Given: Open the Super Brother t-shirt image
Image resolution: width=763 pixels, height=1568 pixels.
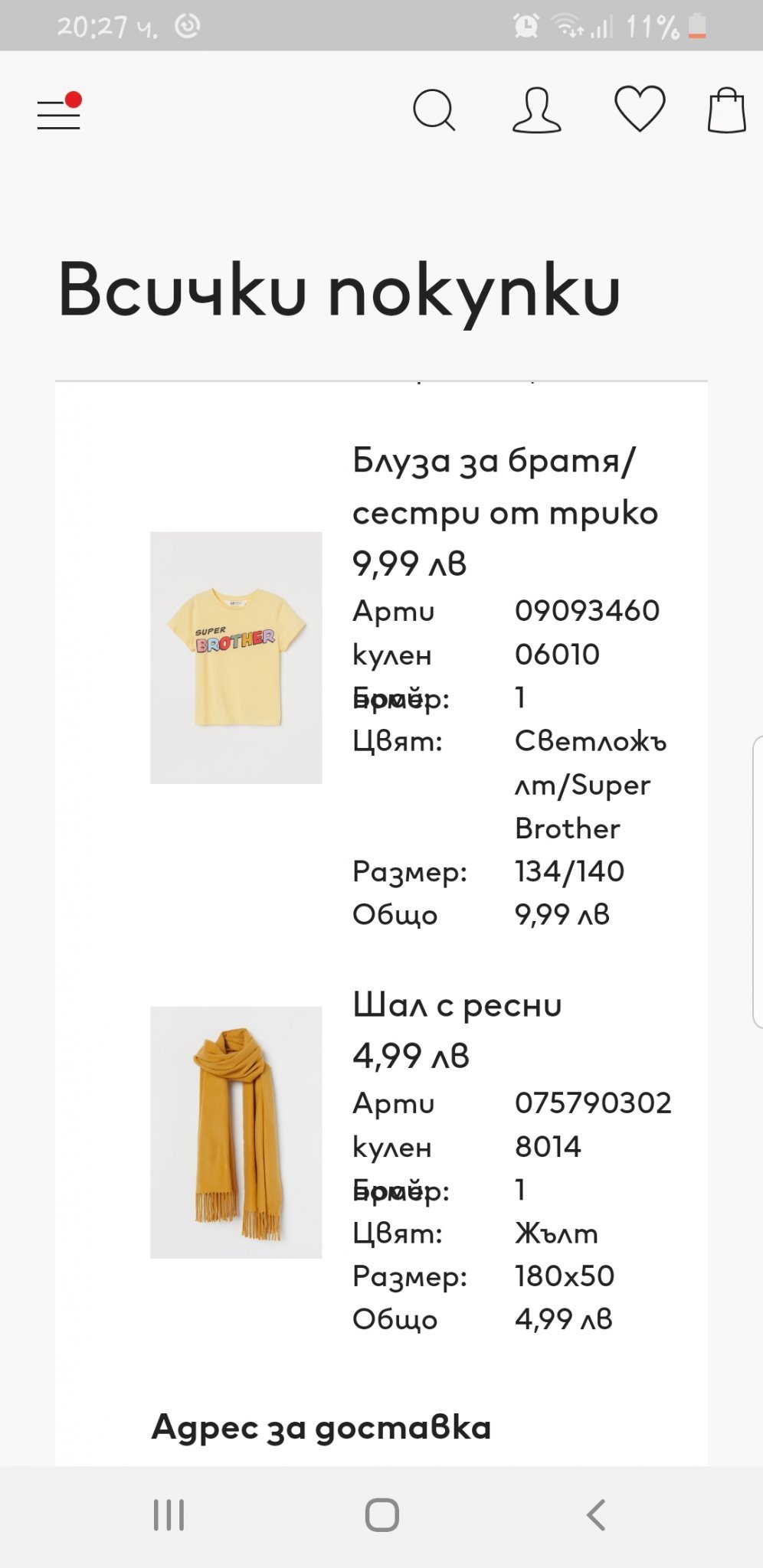Looking at the screenshot, I should 236,658.
